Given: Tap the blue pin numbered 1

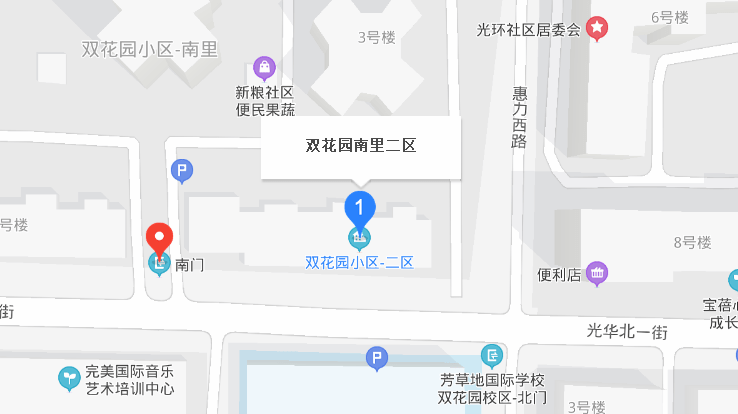Looking at the screenshot, I should pos(359,207).
